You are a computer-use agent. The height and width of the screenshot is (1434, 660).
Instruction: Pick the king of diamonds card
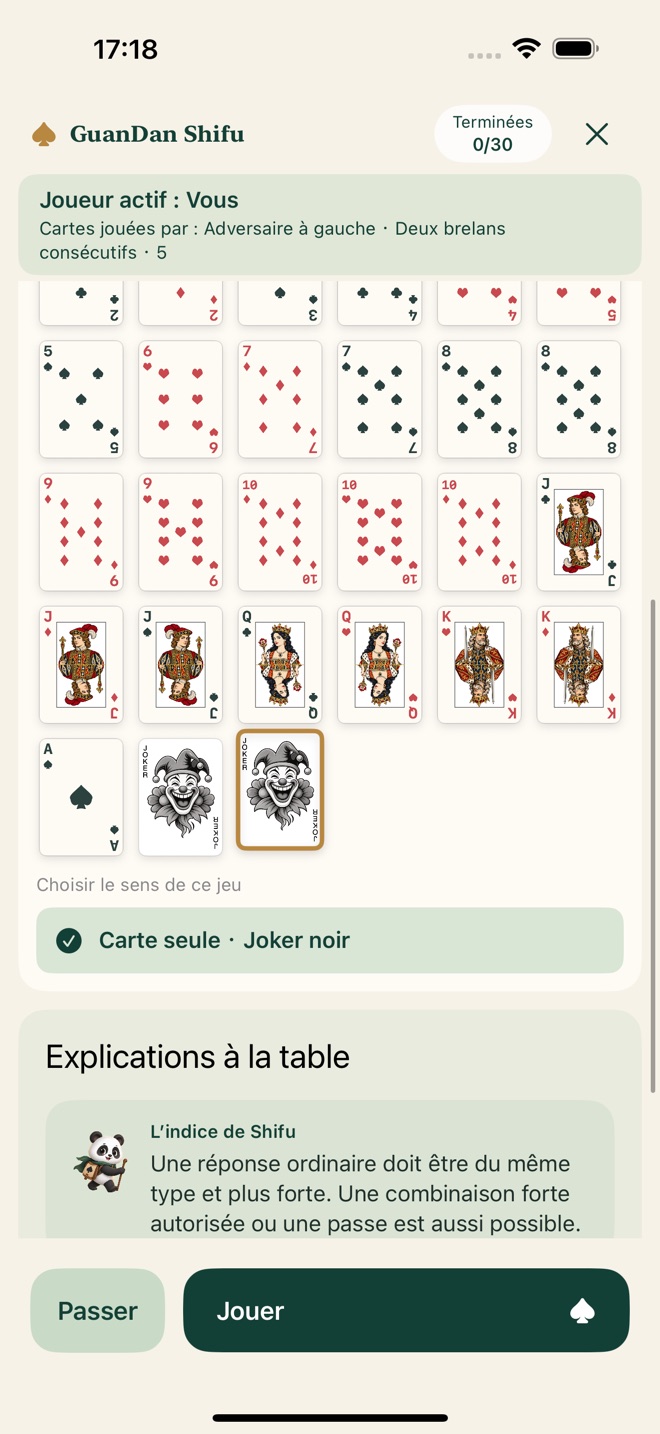[x=579, y=664]
